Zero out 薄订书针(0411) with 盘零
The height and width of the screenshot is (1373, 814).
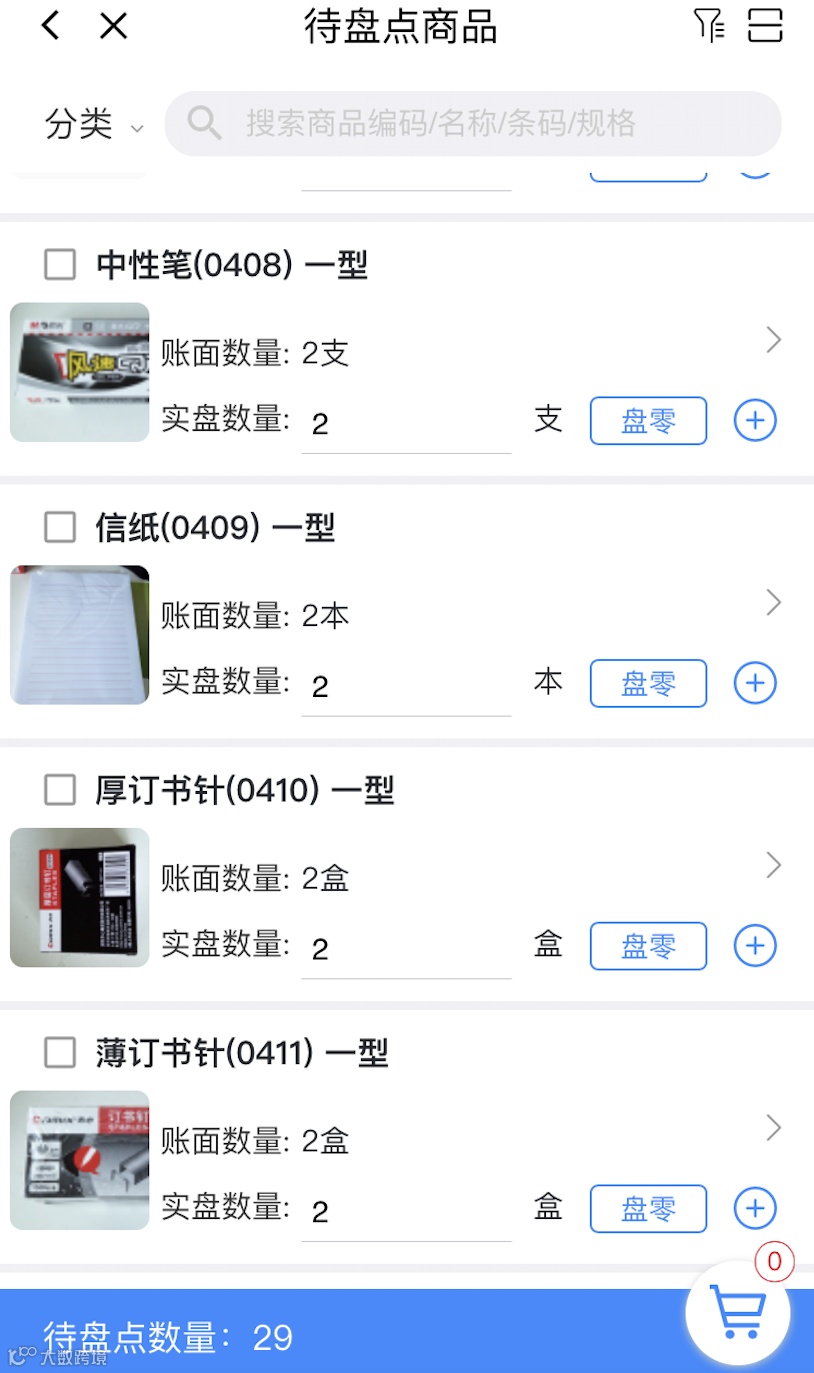pos(648,1208)
